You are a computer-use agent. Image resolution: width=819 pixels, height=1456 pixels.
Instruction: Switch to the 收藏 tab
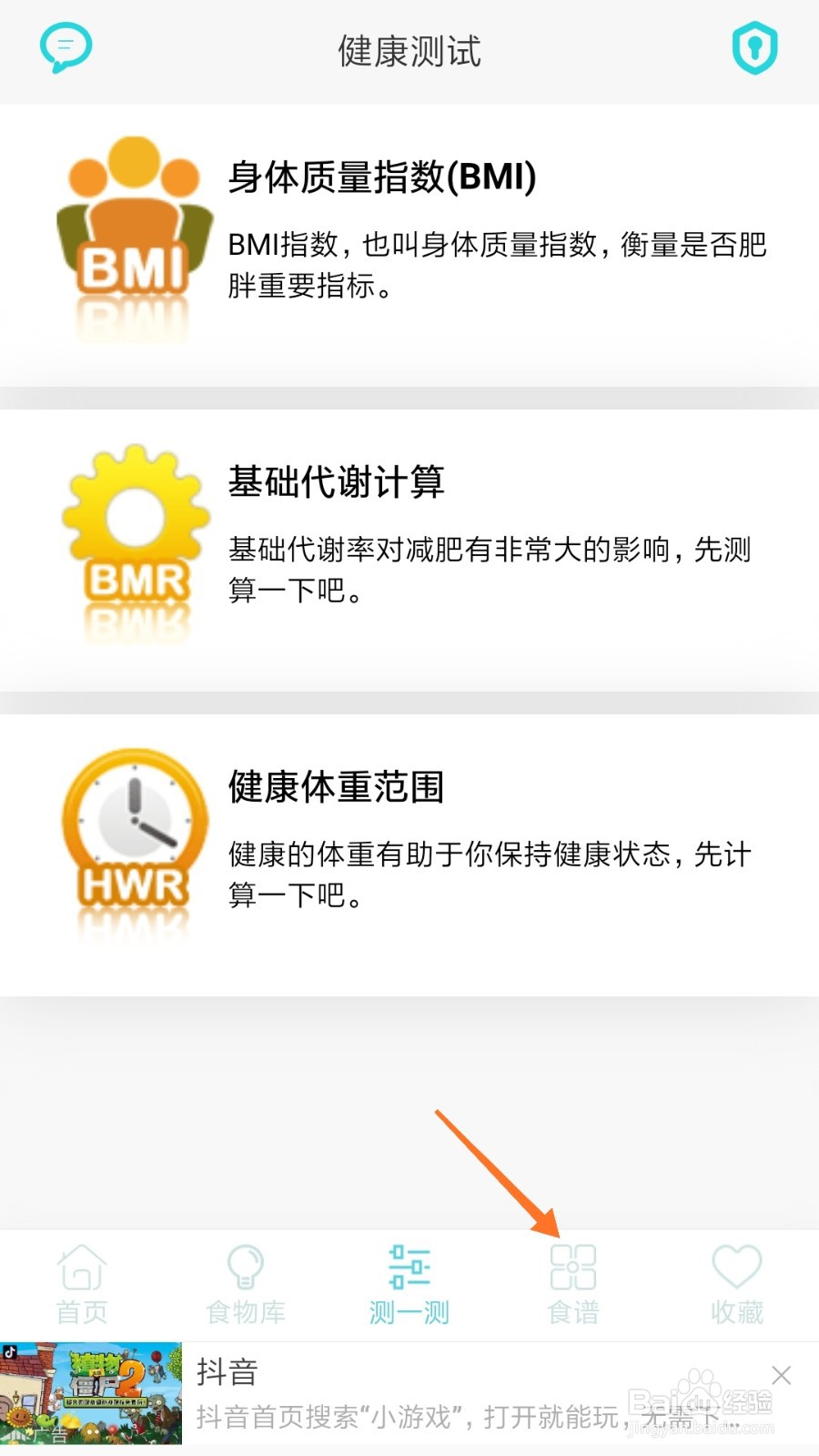[x=736, y=1283]
